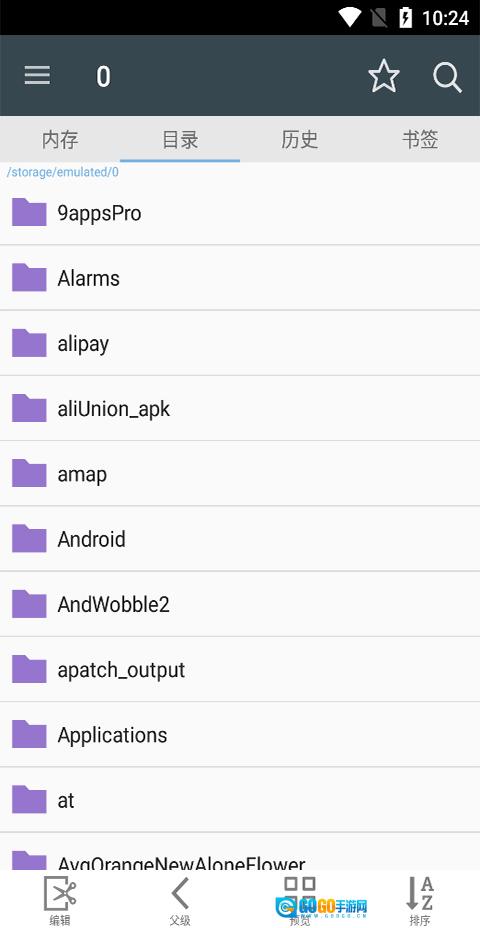The width and height of the screenshot is (480, 928).
Task: Open the 排序 sort options
Action: pyautogui.click(x=420, y=900)
